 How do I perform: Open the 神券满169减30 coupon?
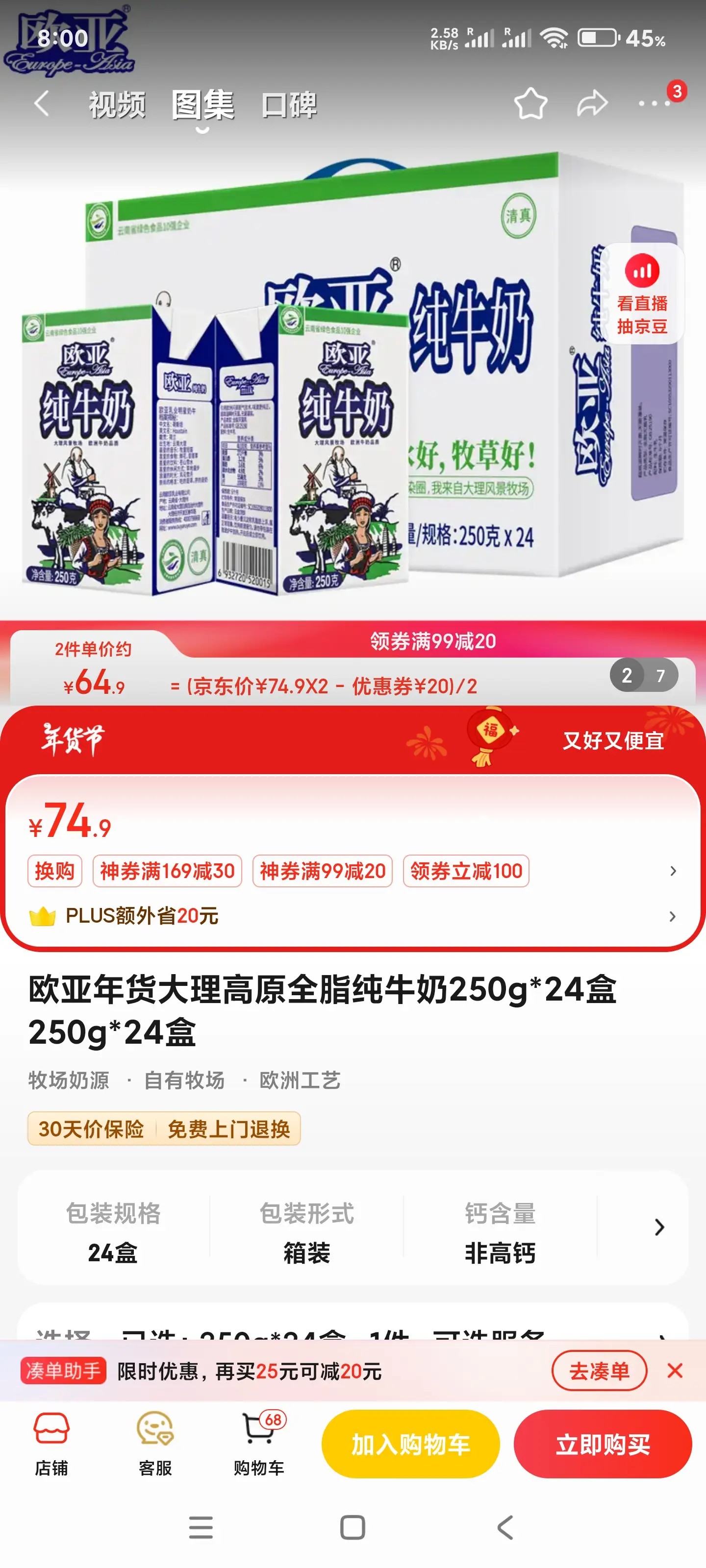(167, 871)
